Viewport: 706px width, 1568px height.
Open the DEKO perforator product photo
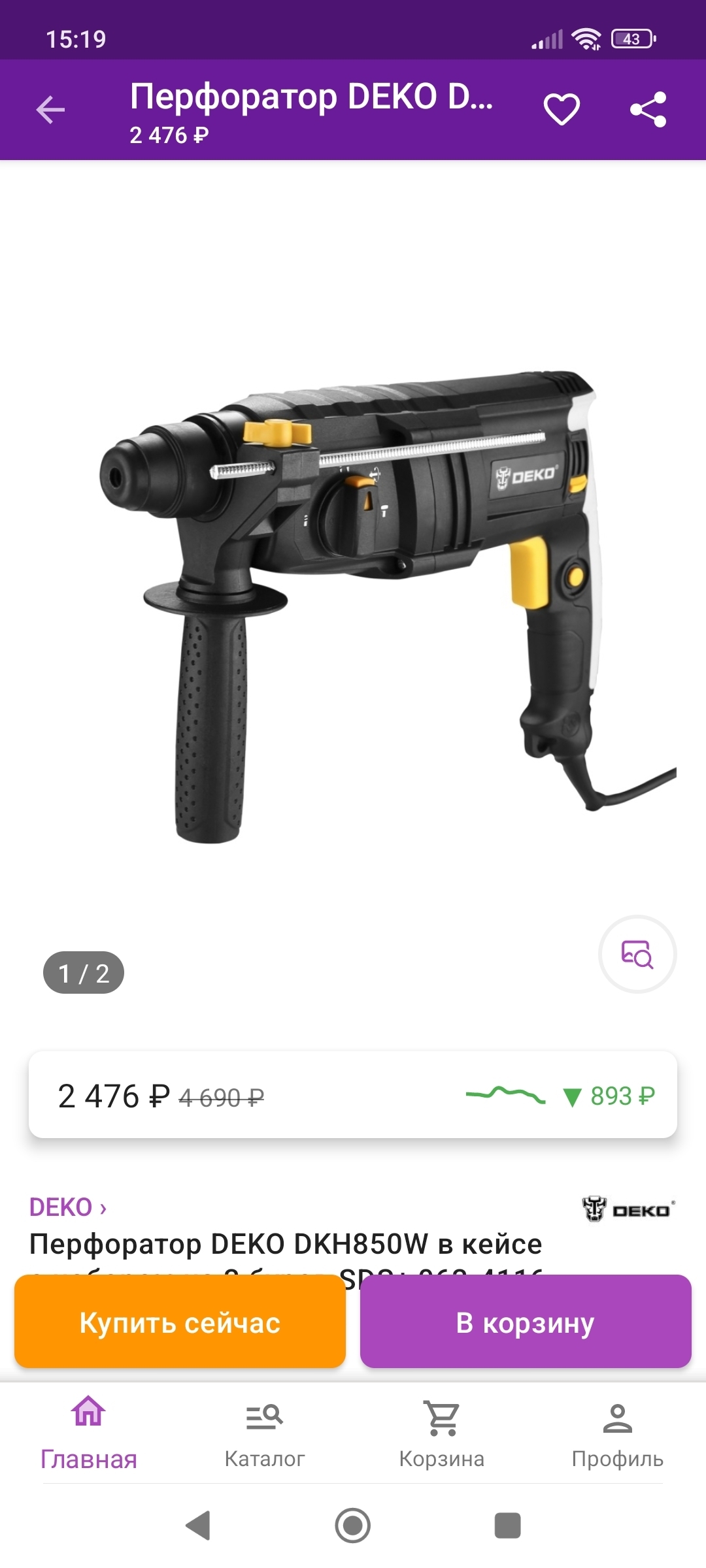point(353,601)
